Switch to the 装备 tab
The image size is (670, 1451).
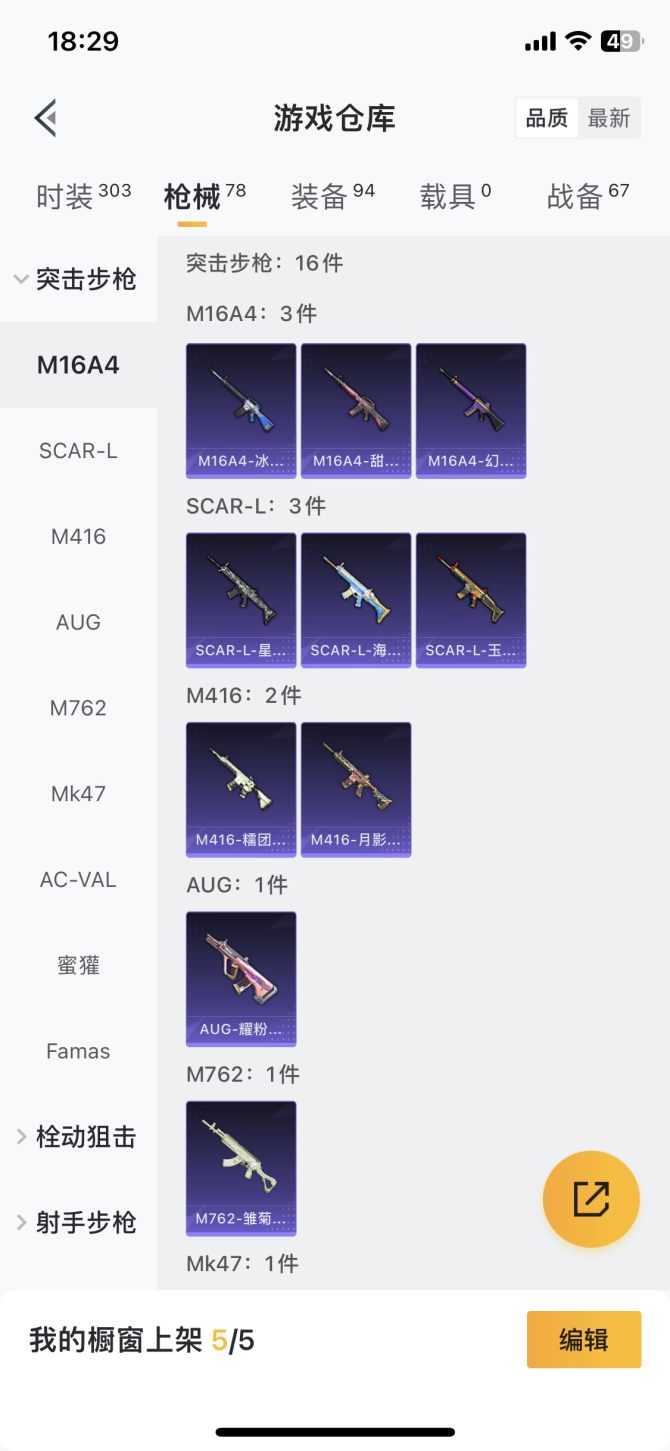[332, 196]
